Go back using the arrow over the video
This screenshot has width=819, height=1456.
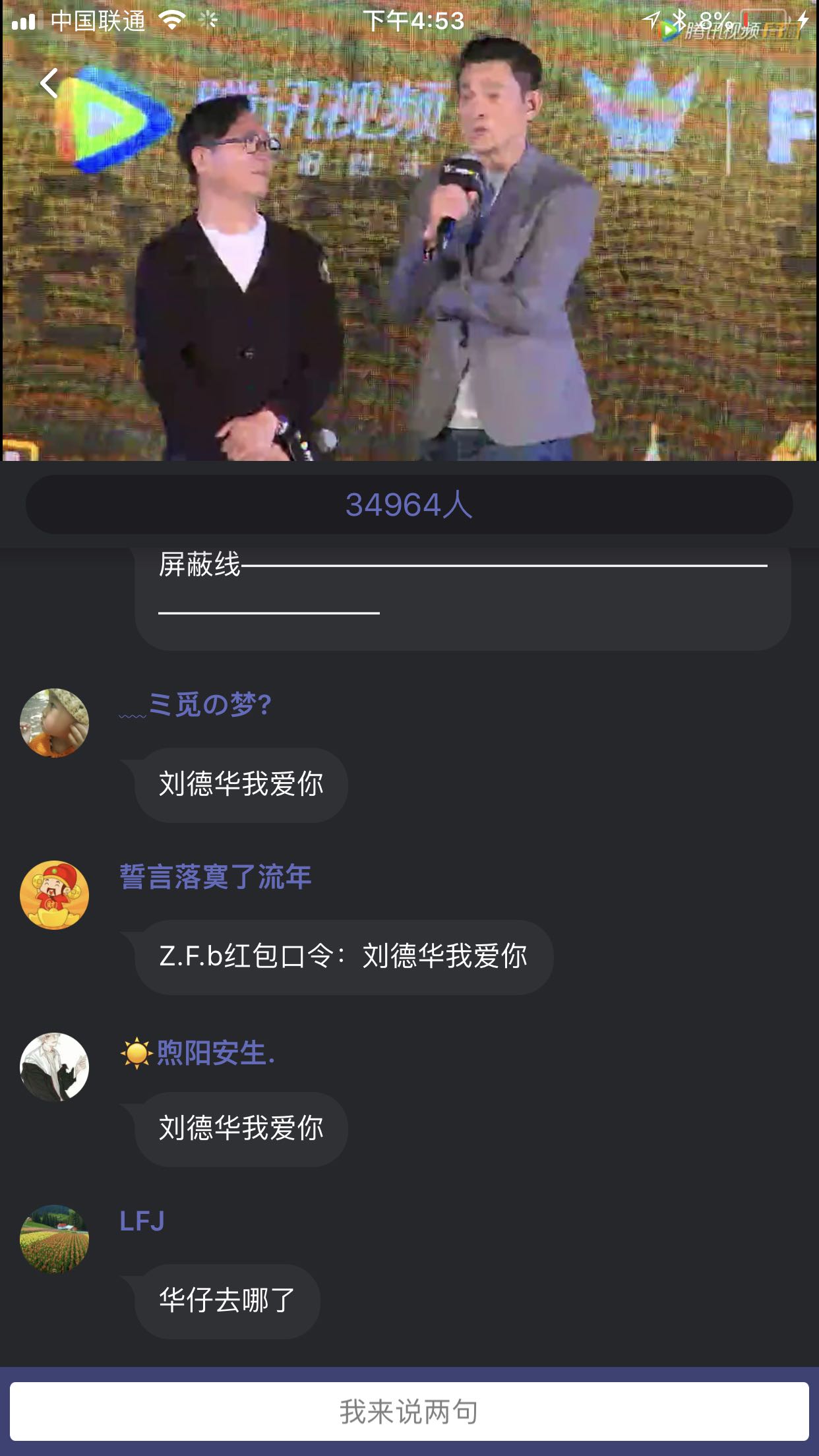click(x=49, y=84)
